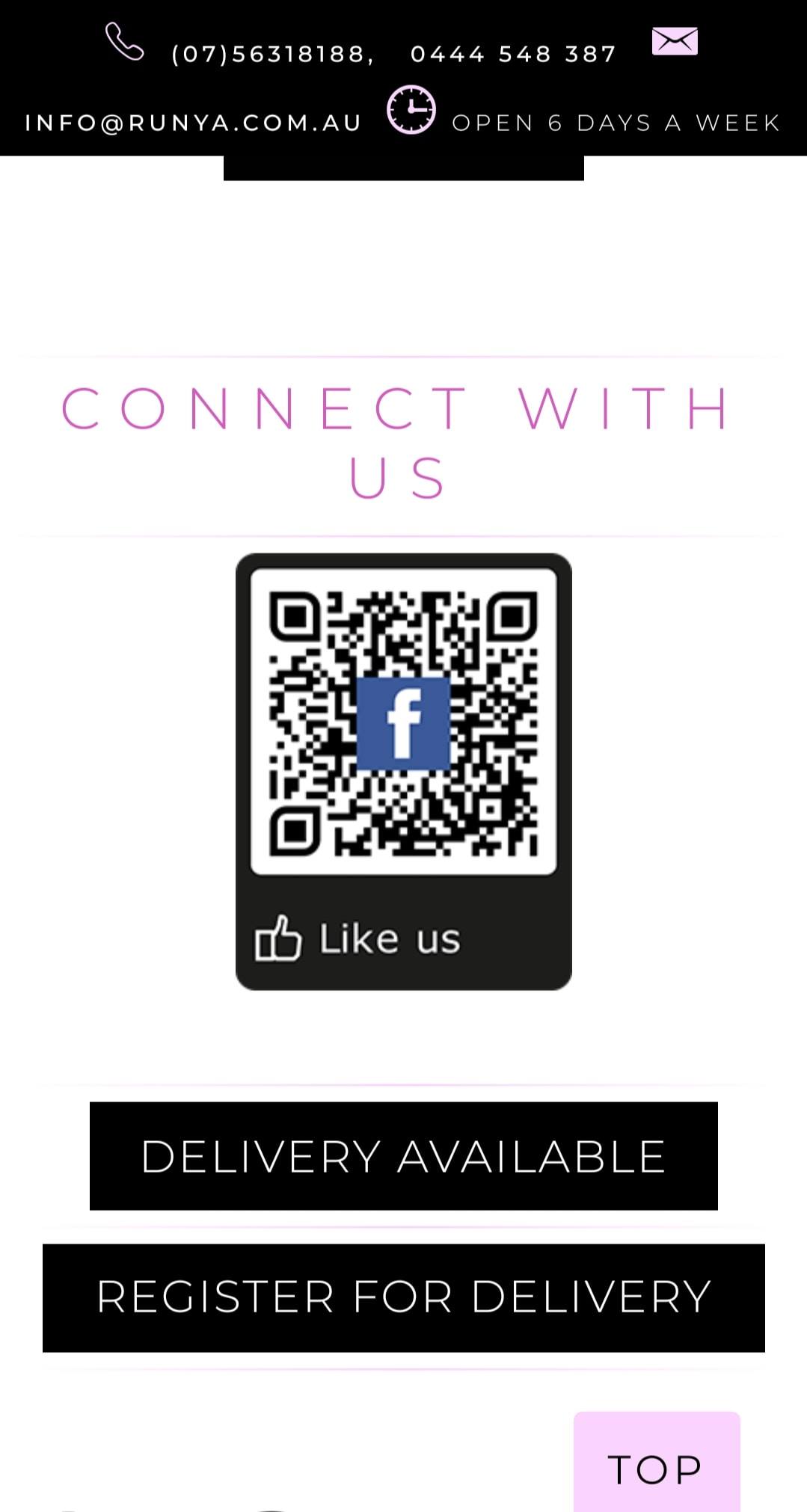Open the Facebook Like us tile
The image size is (807, 1512).
click(x=403, y=771)
